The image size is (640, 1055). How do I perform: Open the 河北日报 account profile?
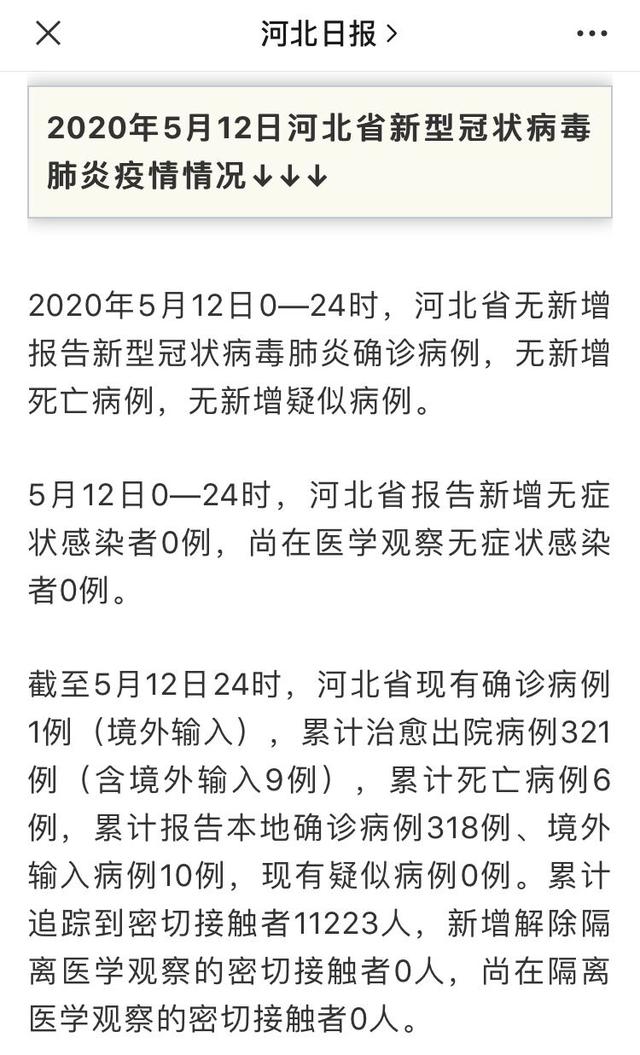point(328,34)
